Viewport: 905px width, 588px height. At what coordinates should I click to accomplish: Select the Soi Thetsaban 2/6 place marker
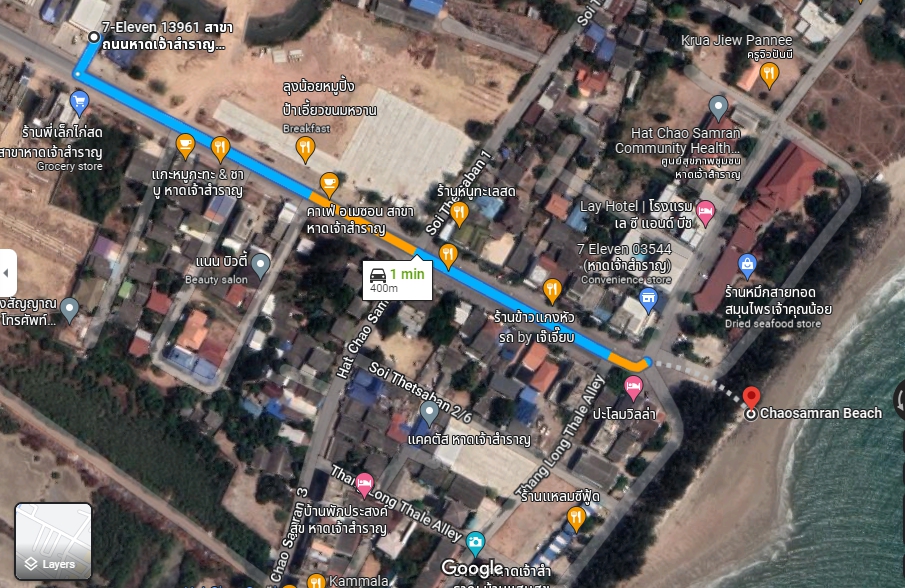tap(429, 411)
